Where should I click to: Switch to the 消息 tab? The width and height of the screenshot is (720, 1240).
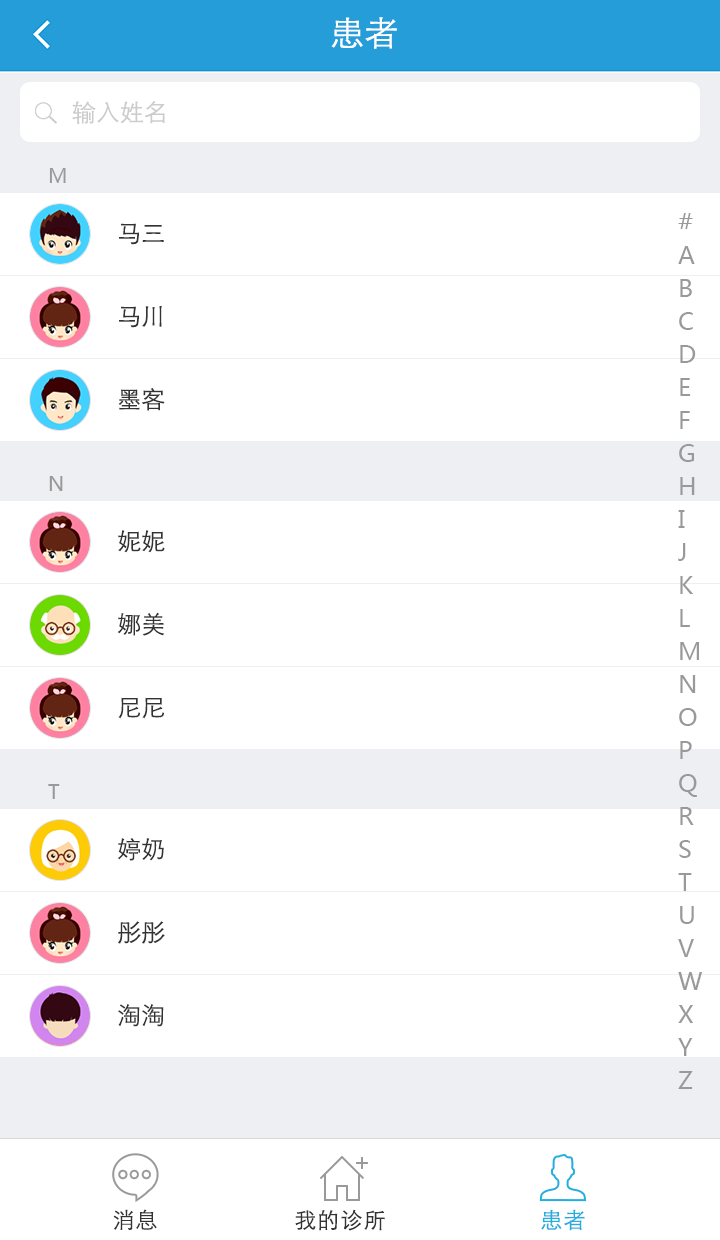135,1190
